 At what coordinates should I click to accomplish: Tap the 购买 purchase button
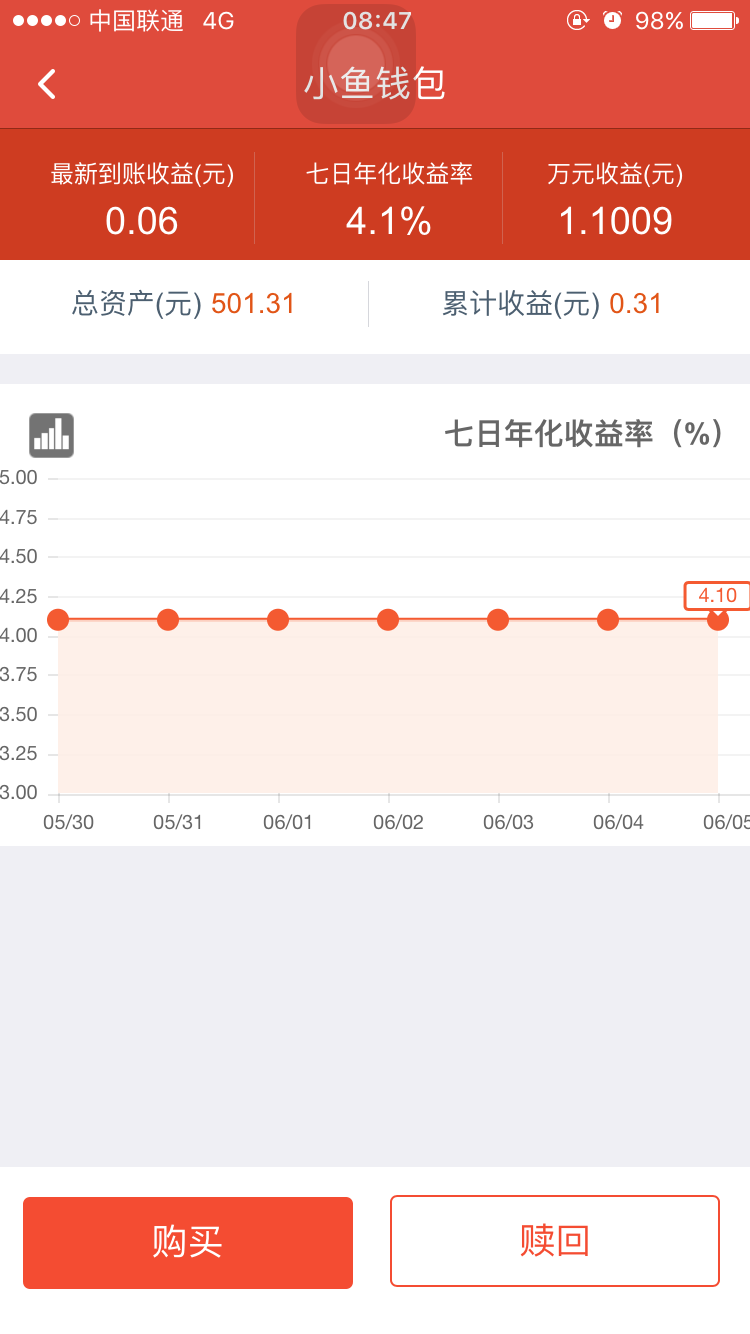pyautogui.click(x=187, y=1243)
